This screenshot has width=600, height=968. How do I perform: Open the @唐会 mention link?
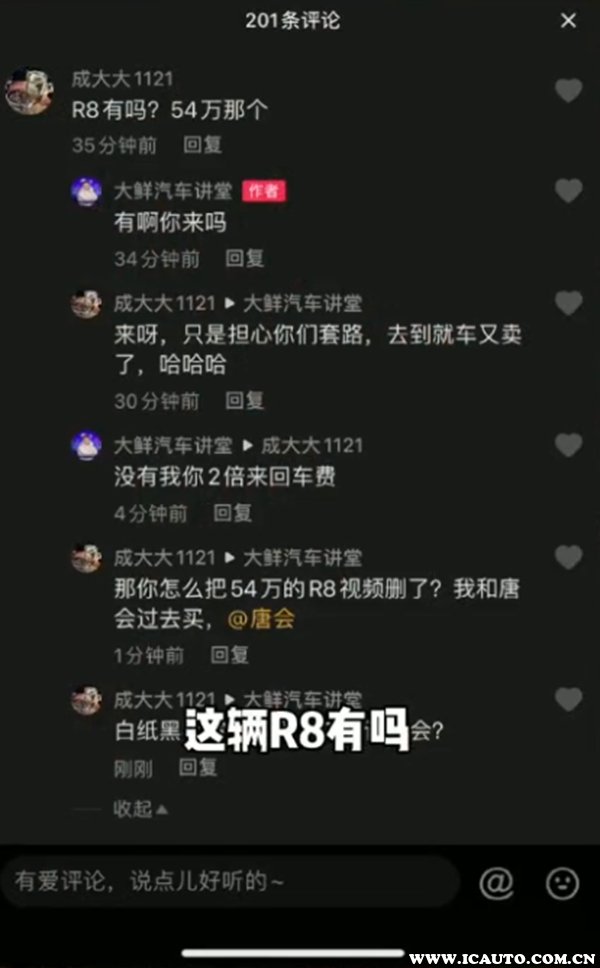tap(261, 620)
